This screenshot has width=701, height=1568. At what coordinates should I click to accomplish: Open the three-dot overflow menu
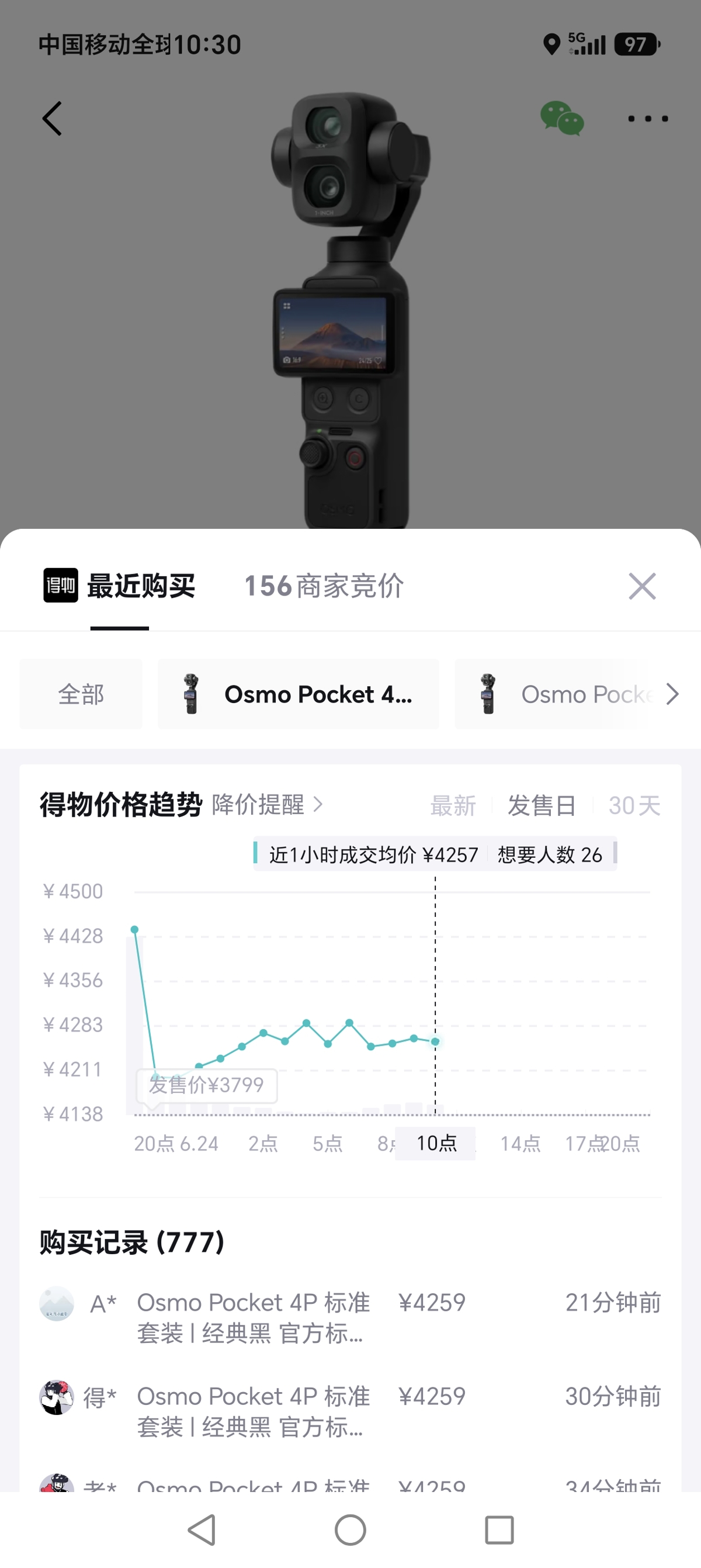point(648,119)
